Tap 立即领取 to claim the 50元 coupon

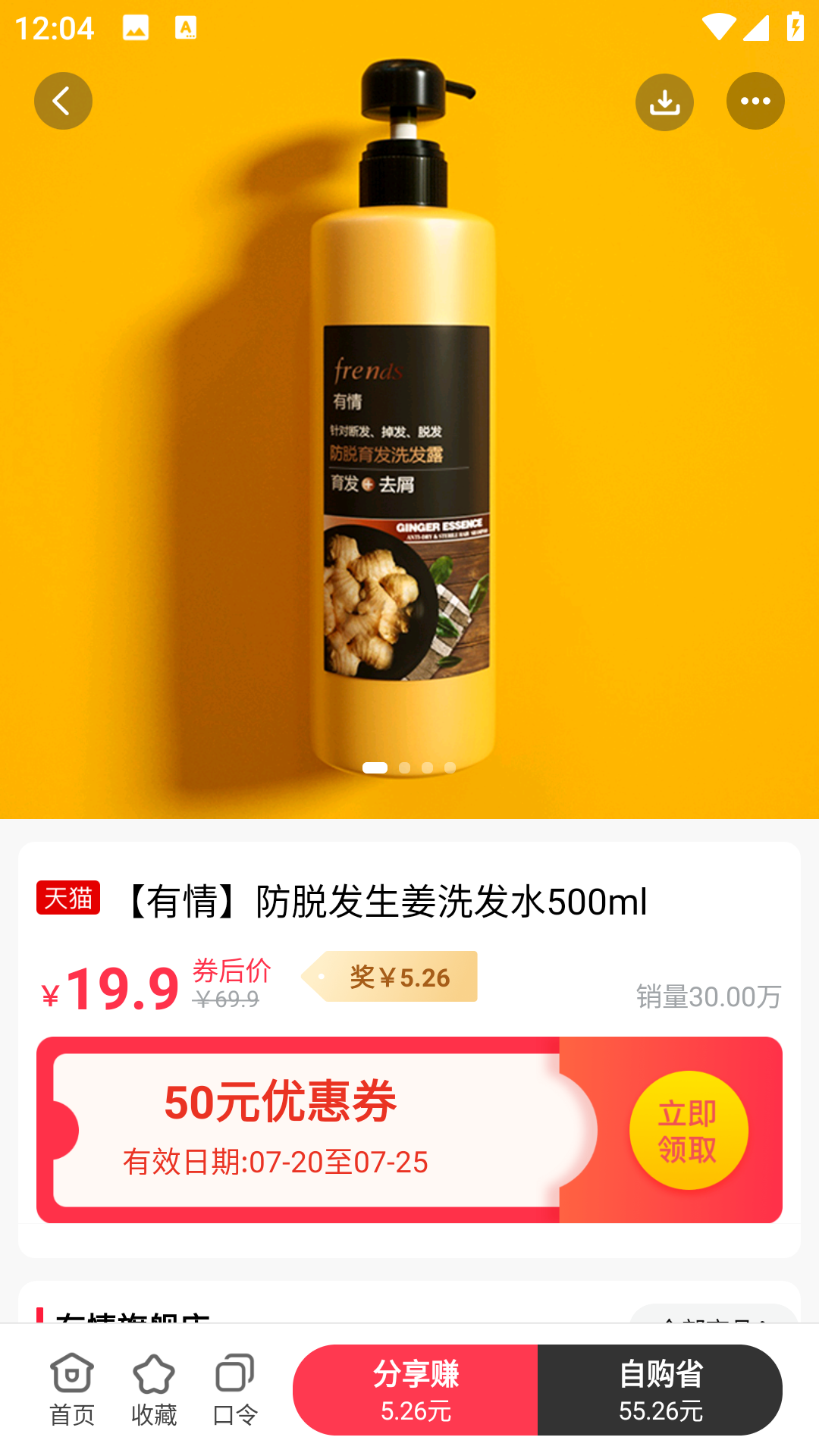tap(687, 1130)
